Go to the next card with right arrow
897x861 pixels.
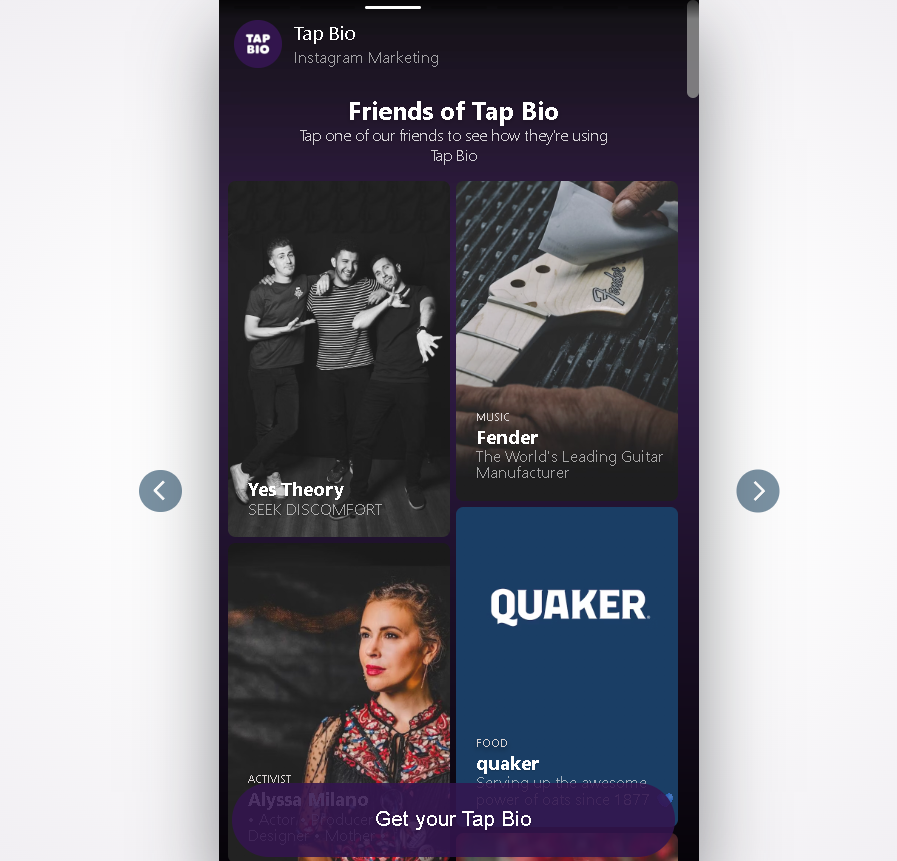click(x=757, y=491)
